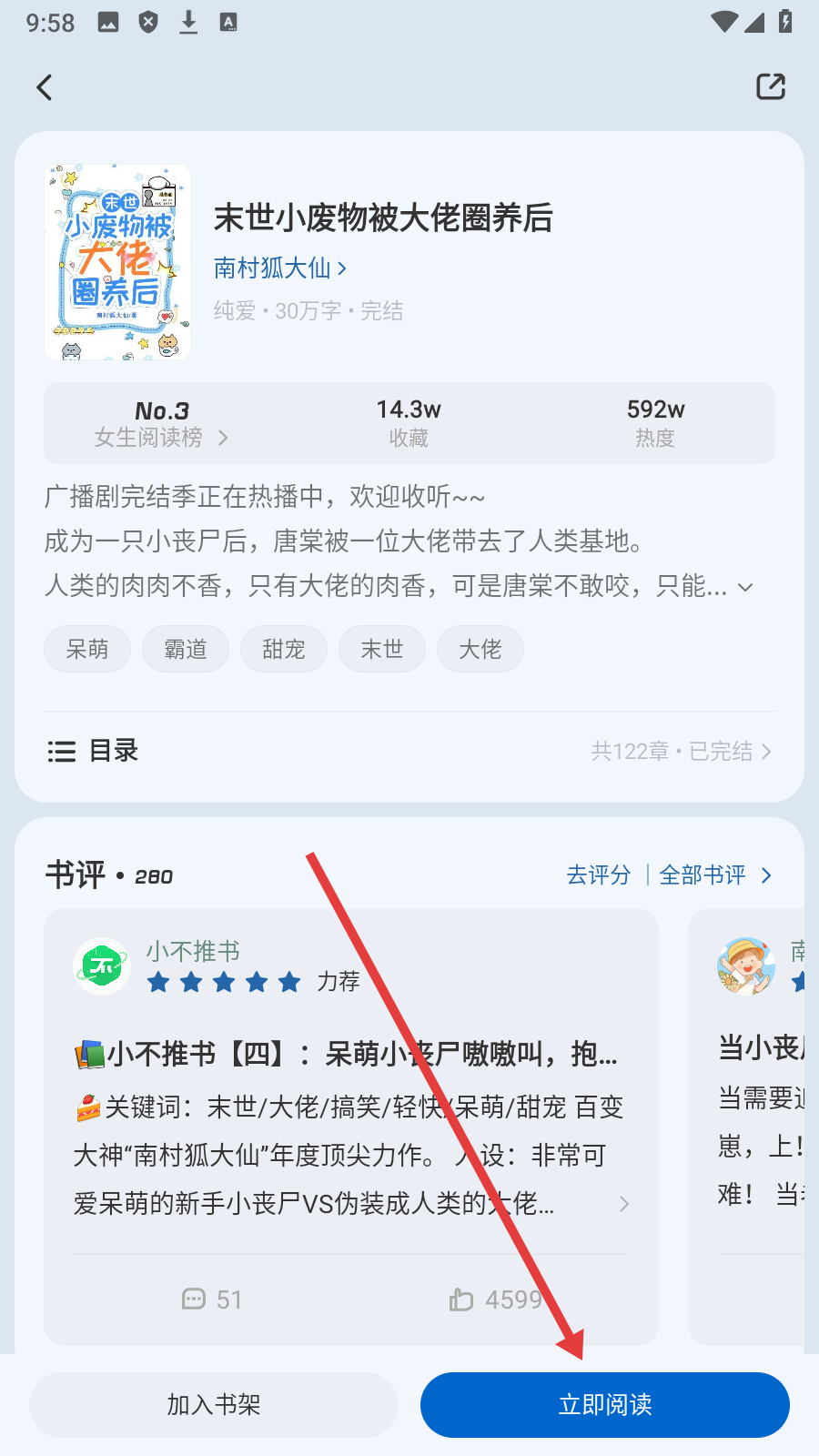The image size is (819, 1456).
Task: Open comments on 小不推书's review
Action: click(212, 1299)
